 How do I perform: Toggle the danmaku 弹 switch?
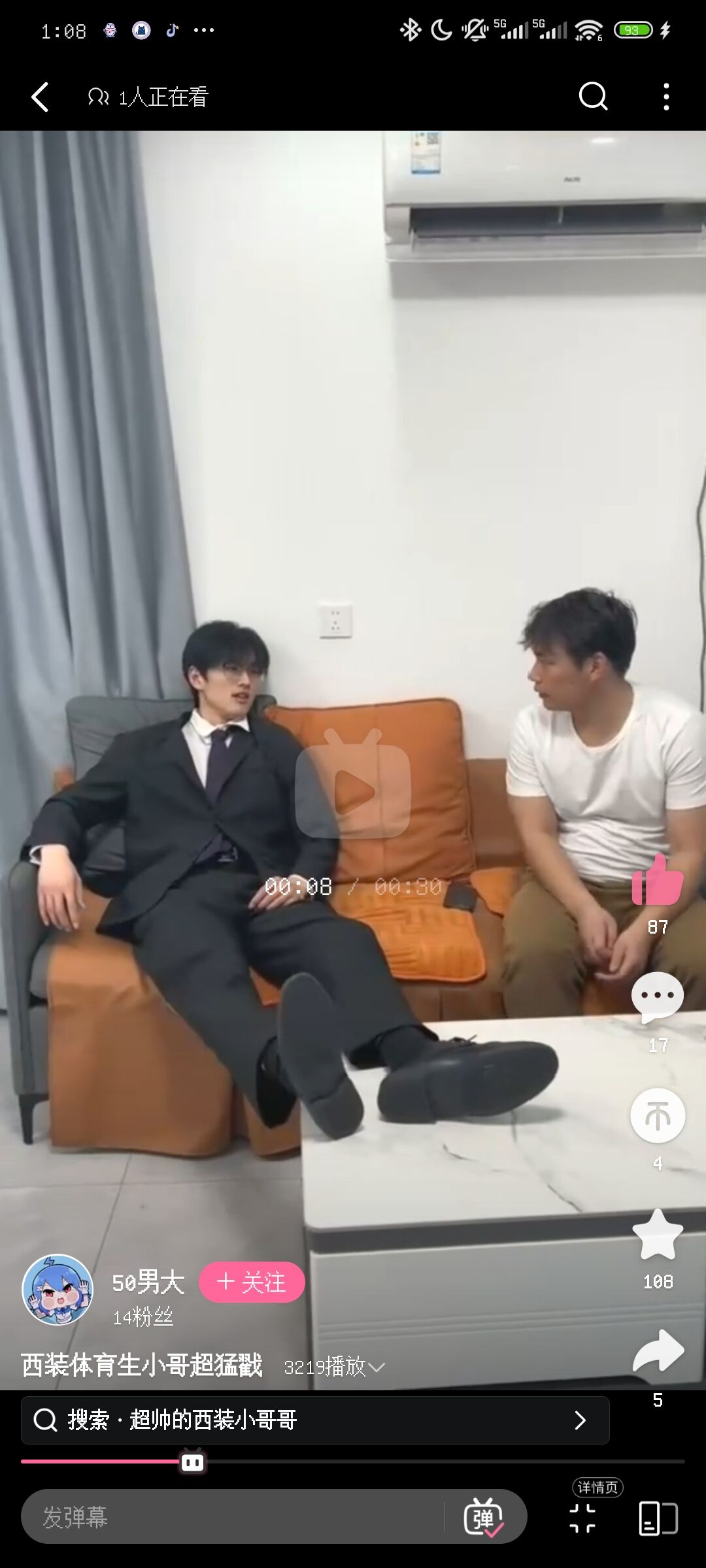[x=484, y=1517]
